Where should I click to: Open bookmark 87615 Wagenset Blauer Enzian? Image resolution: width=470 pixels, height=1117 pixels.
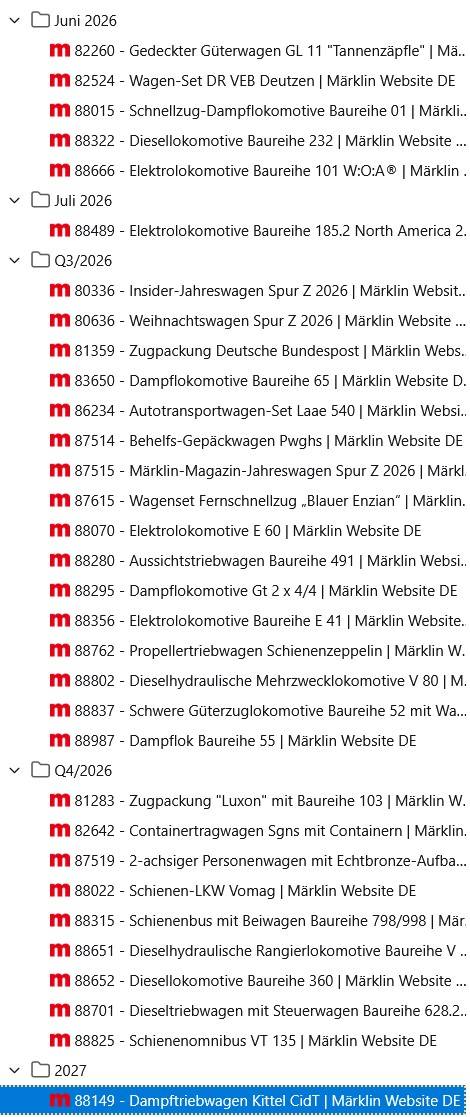coord(258,500)
